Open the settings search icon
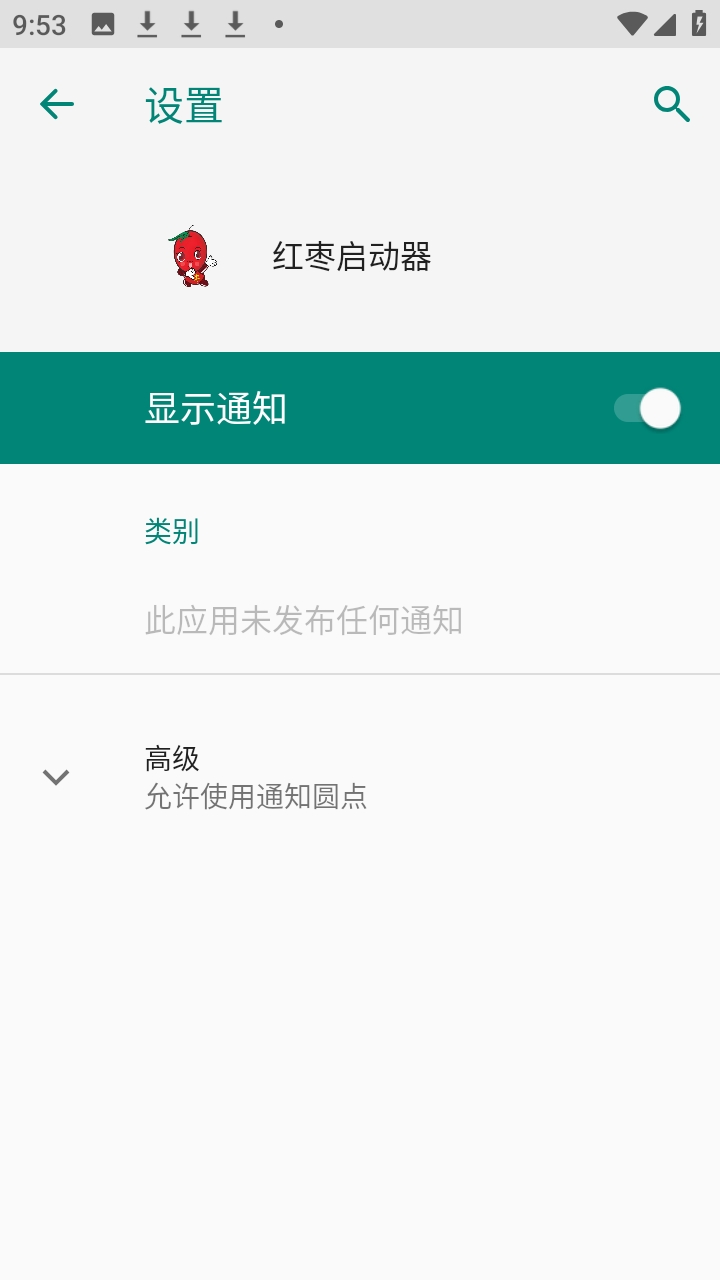720x1280 pixels. point(671,104)
